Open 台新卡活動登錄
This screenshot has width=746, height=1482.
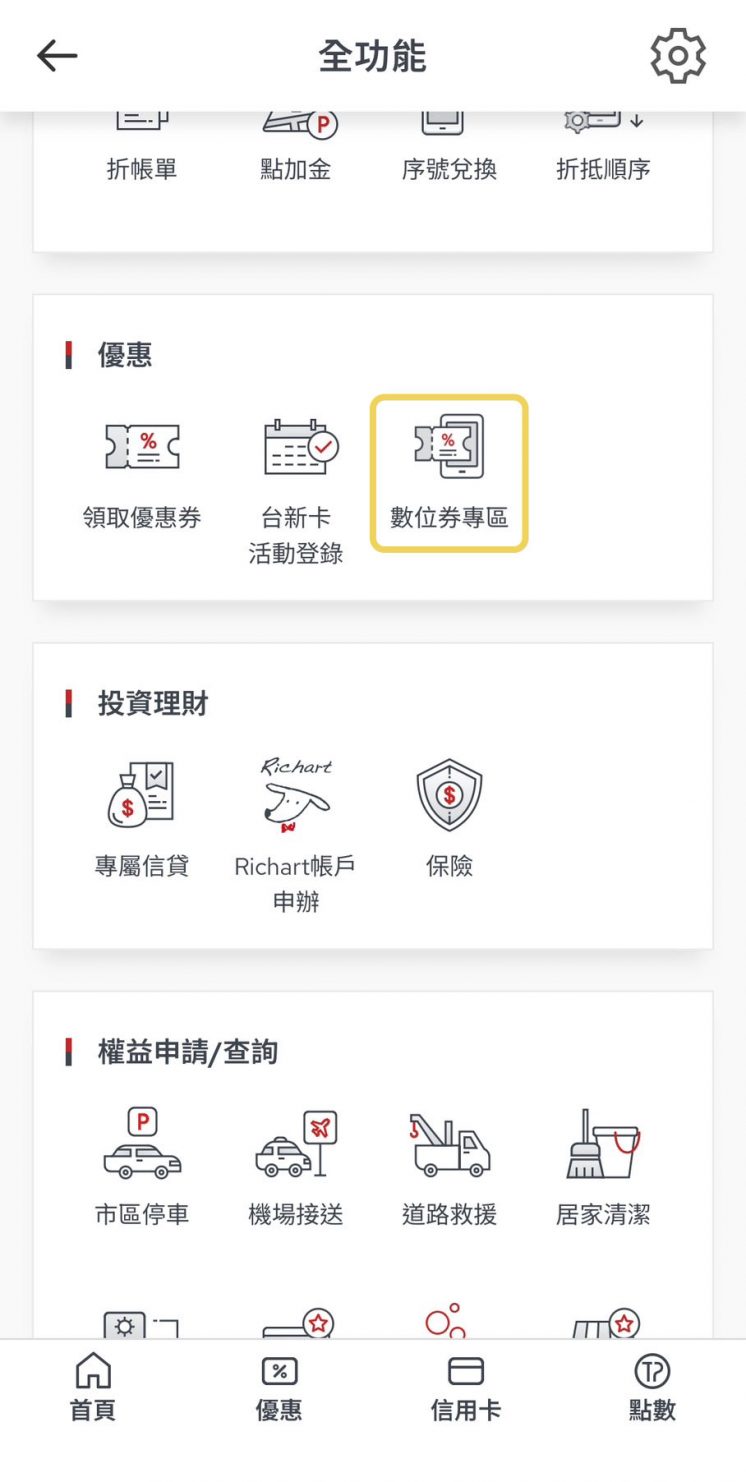[296, 492]
